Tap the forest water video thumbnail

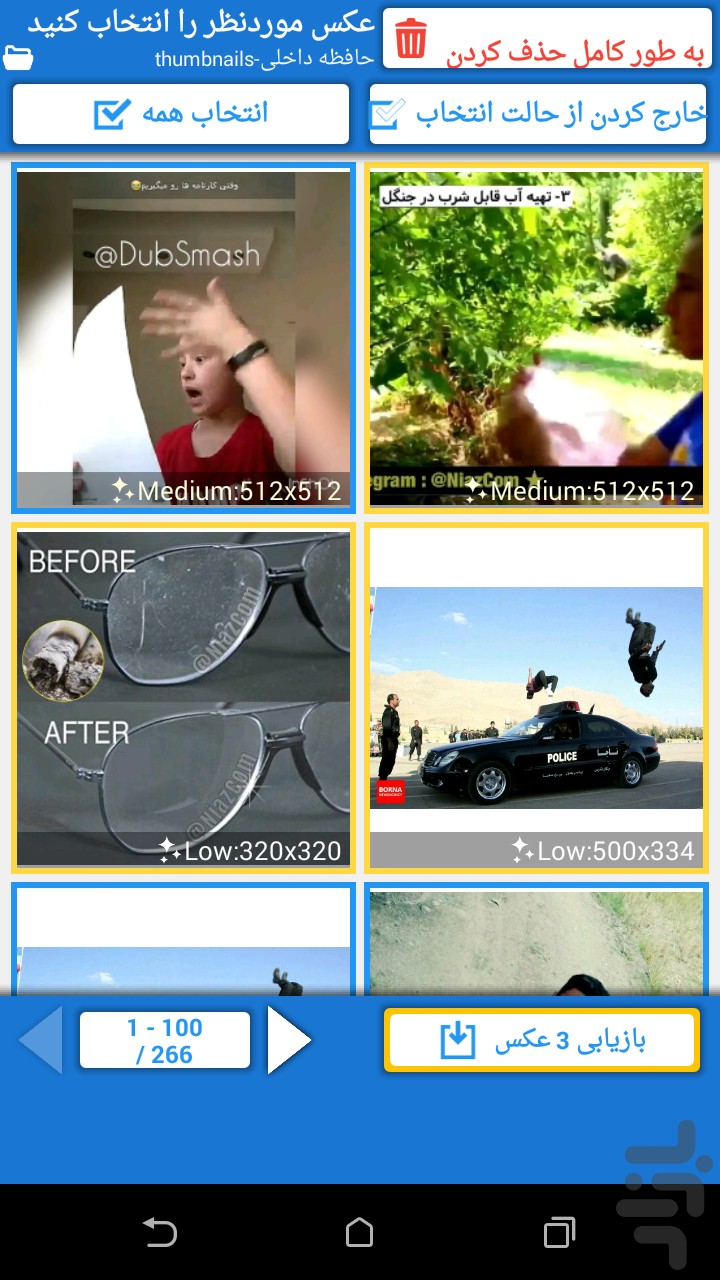[x=536, y=338]
